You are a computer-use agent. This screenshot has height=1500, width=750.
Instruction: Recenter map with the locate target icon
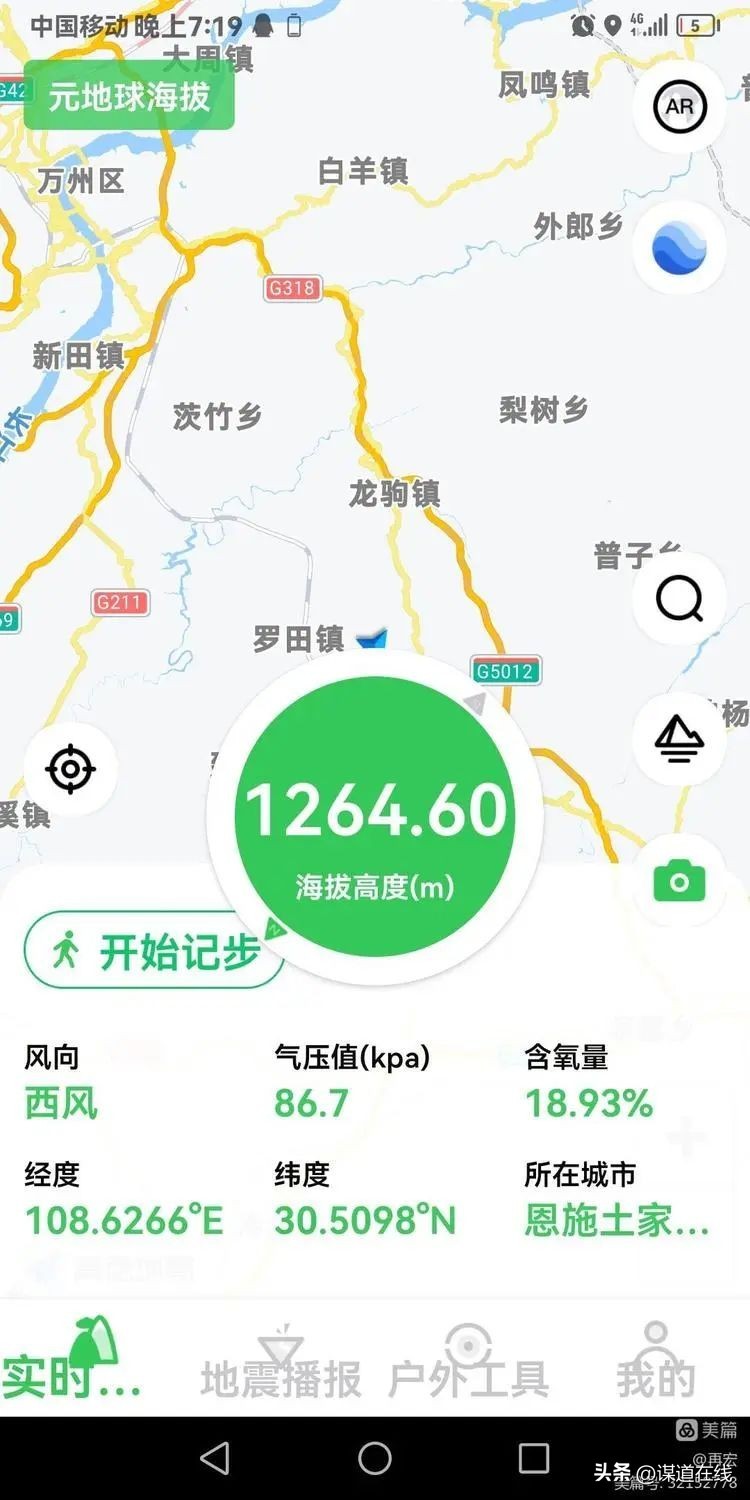click(x=70, y=770)
